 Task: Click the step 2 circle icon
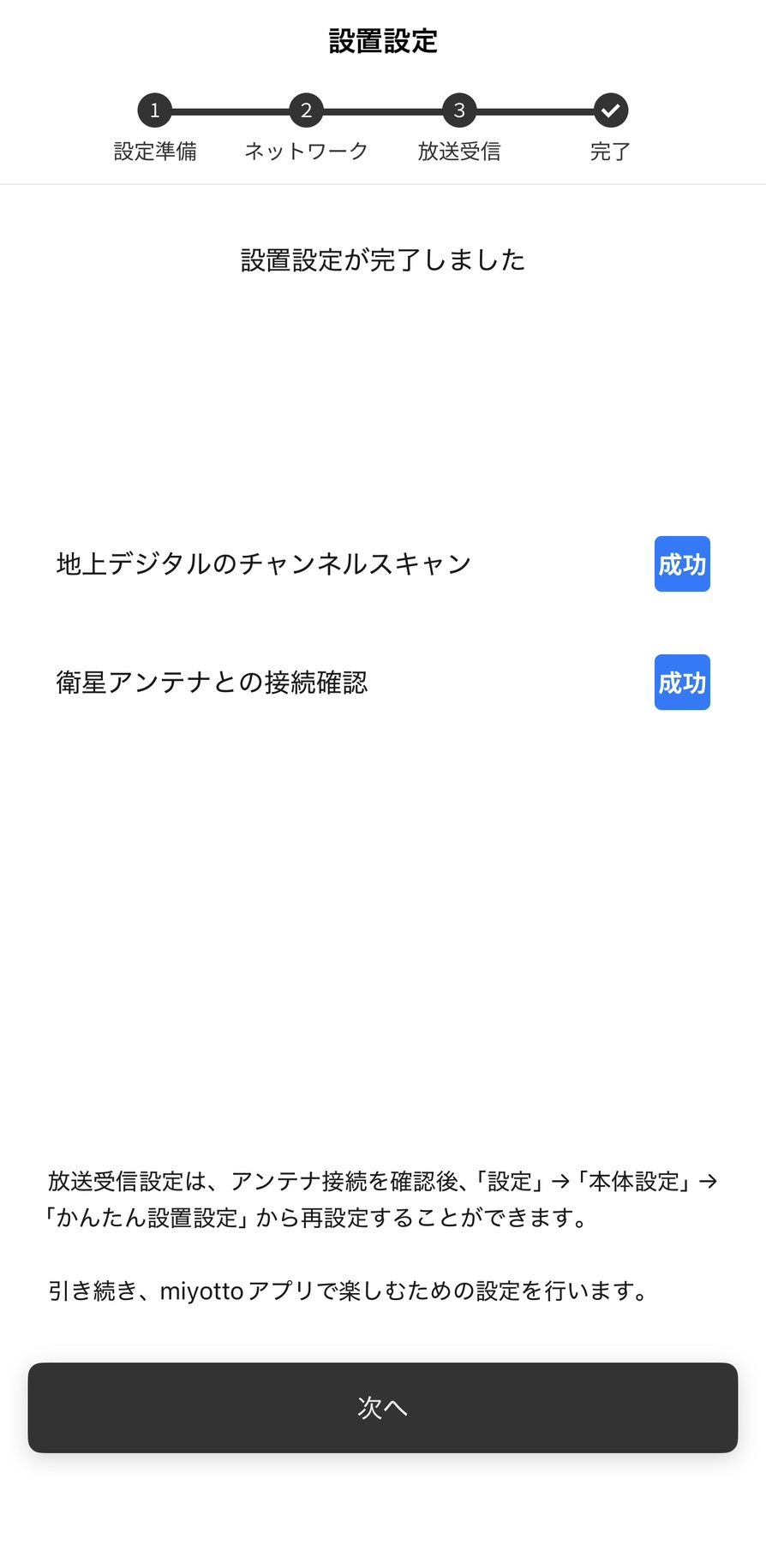(x=306, y=110)
